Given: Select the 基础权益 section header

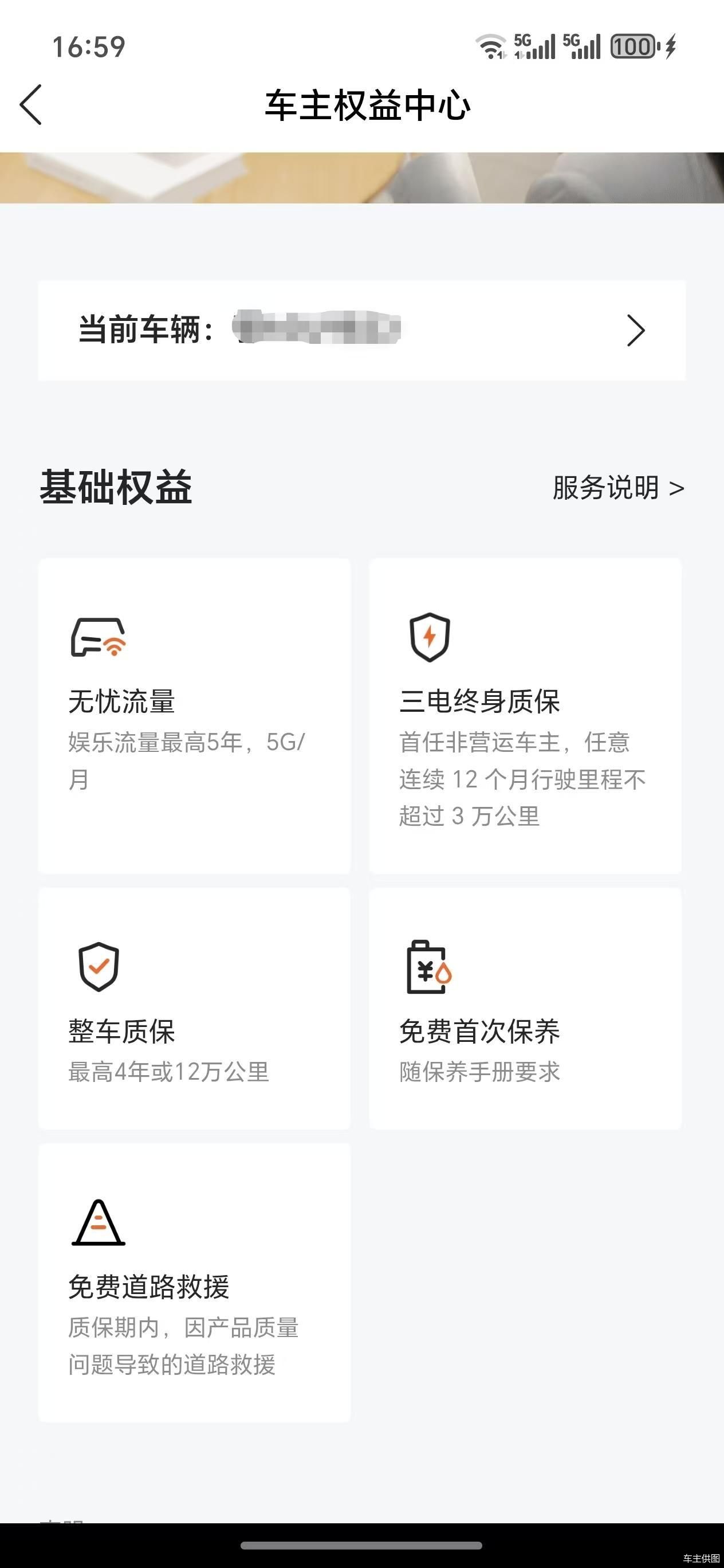Looking at the screenshot, I should (116, 487).
